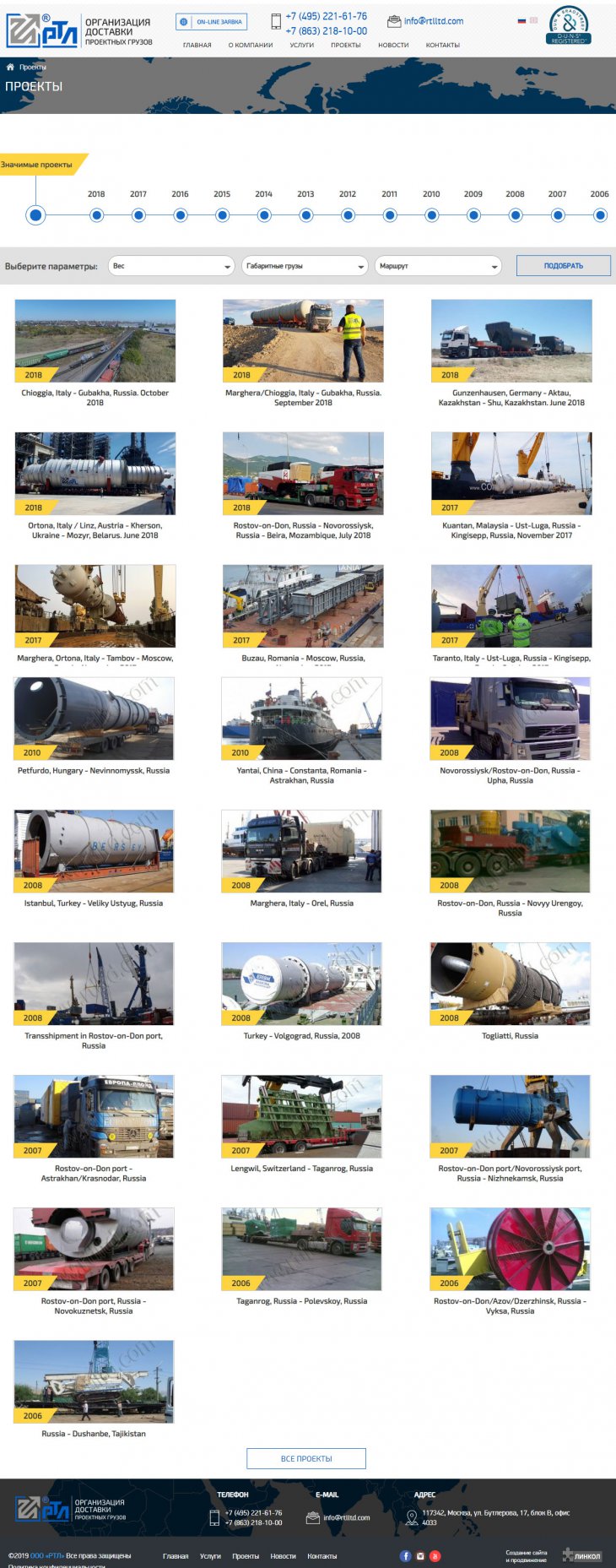Jump to 2010 on the projects timeline
Viewport: 616px width, 1568px height.
(431, 215)
